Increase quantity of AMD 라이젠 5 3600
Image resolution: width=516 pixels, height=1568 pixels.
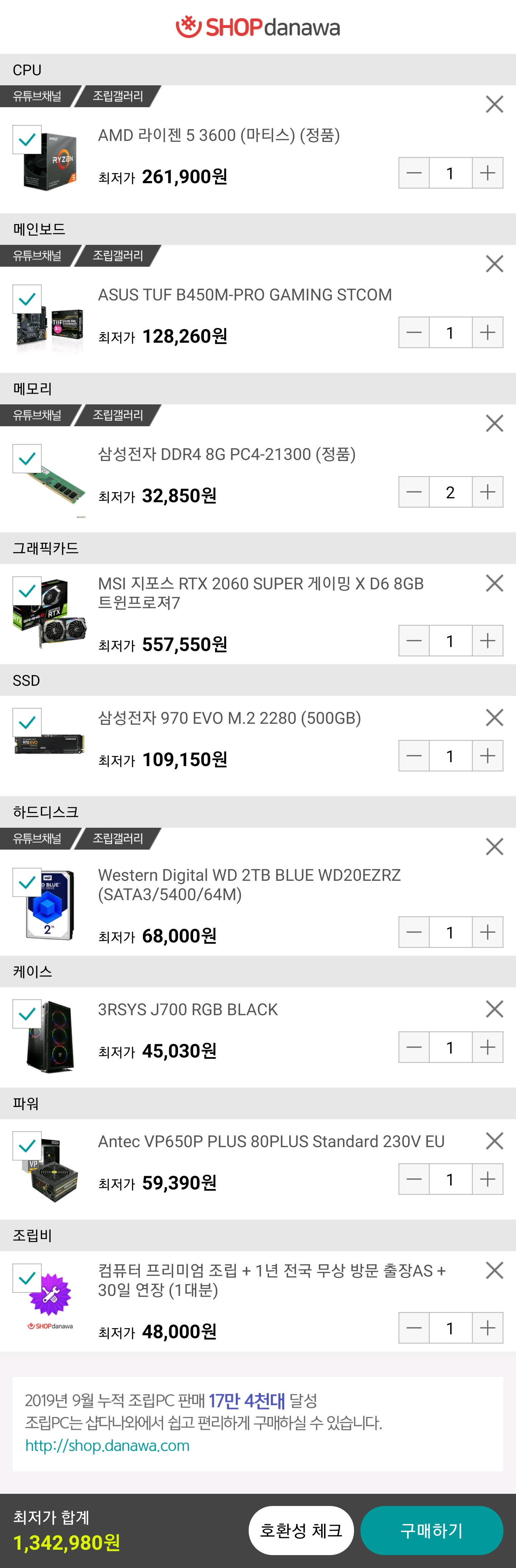487,173
